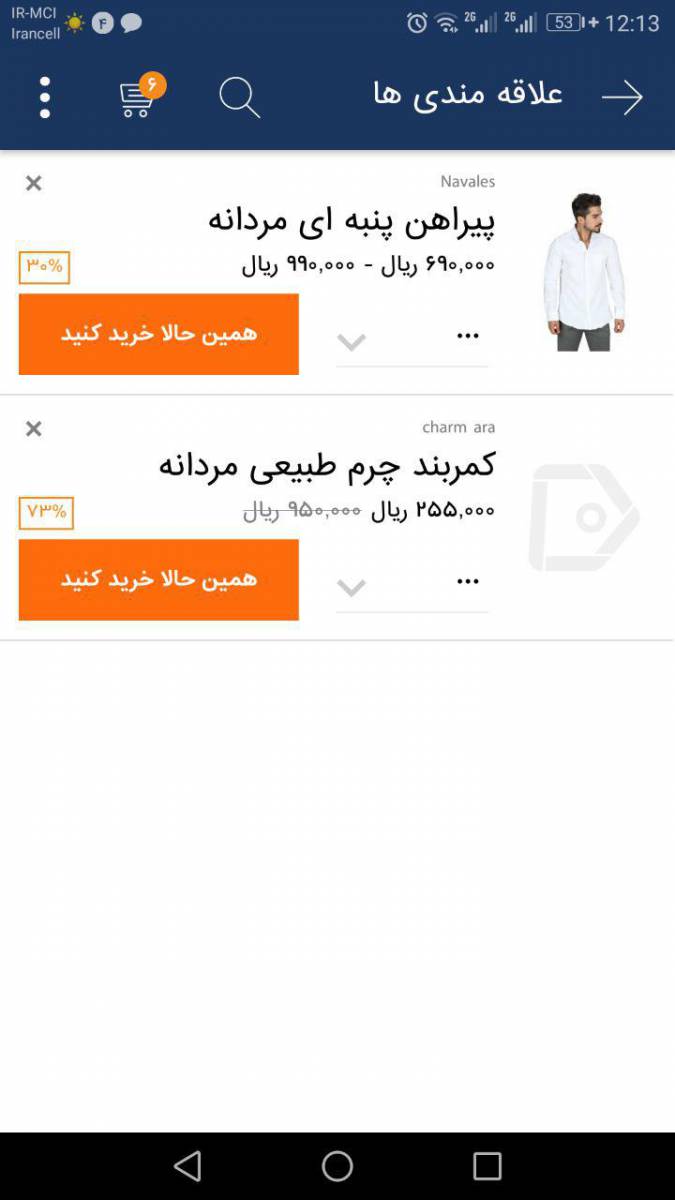
Task: Tap the system back button
Action: (188, 1166)
